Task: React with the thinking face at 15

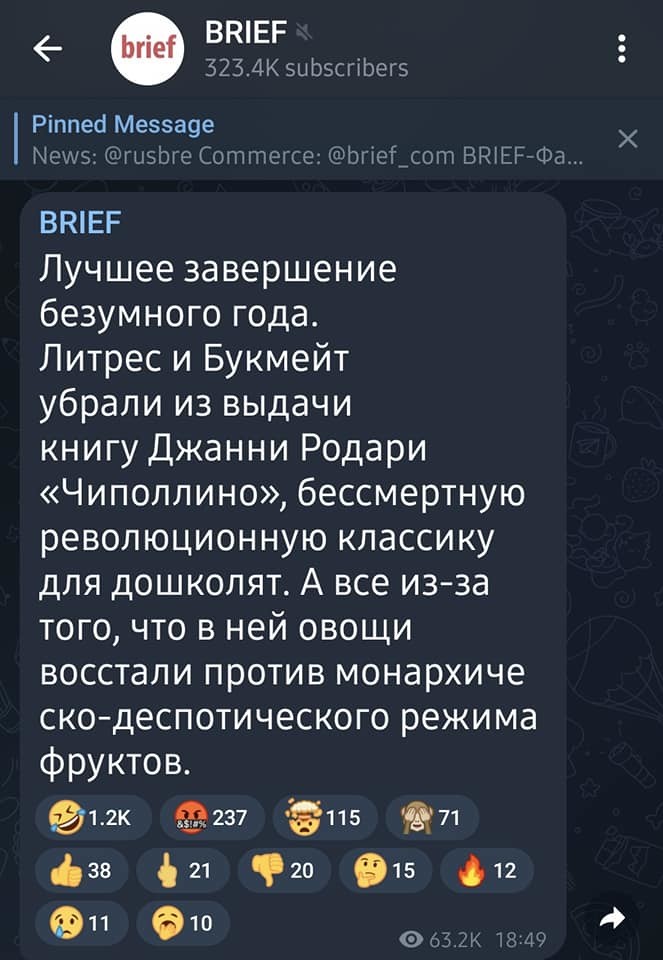Action: (x=385, y=870)
